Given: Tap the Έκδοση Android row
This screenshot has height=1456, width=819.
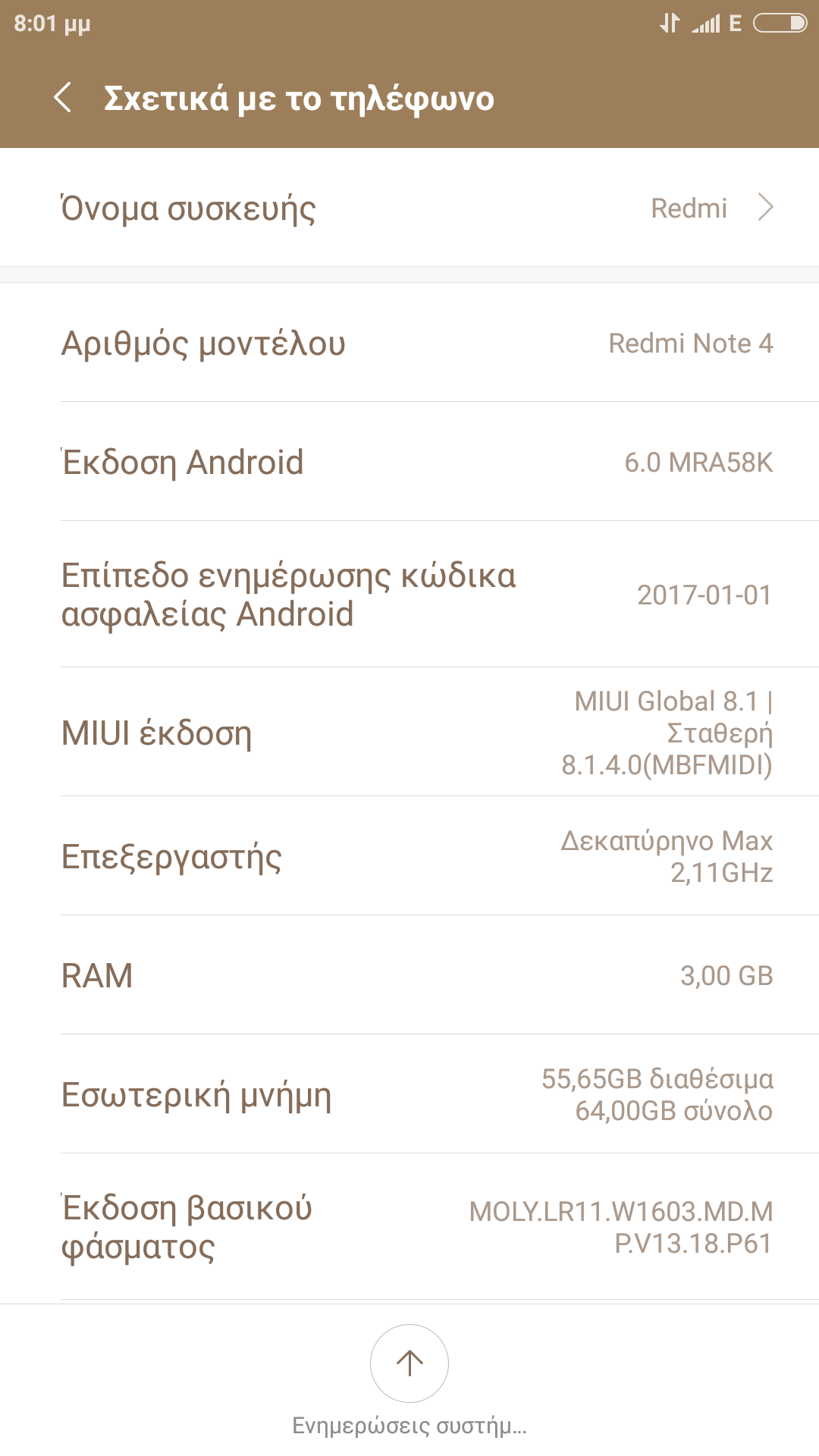Looking at the screenshot, I should pos(409,462).
